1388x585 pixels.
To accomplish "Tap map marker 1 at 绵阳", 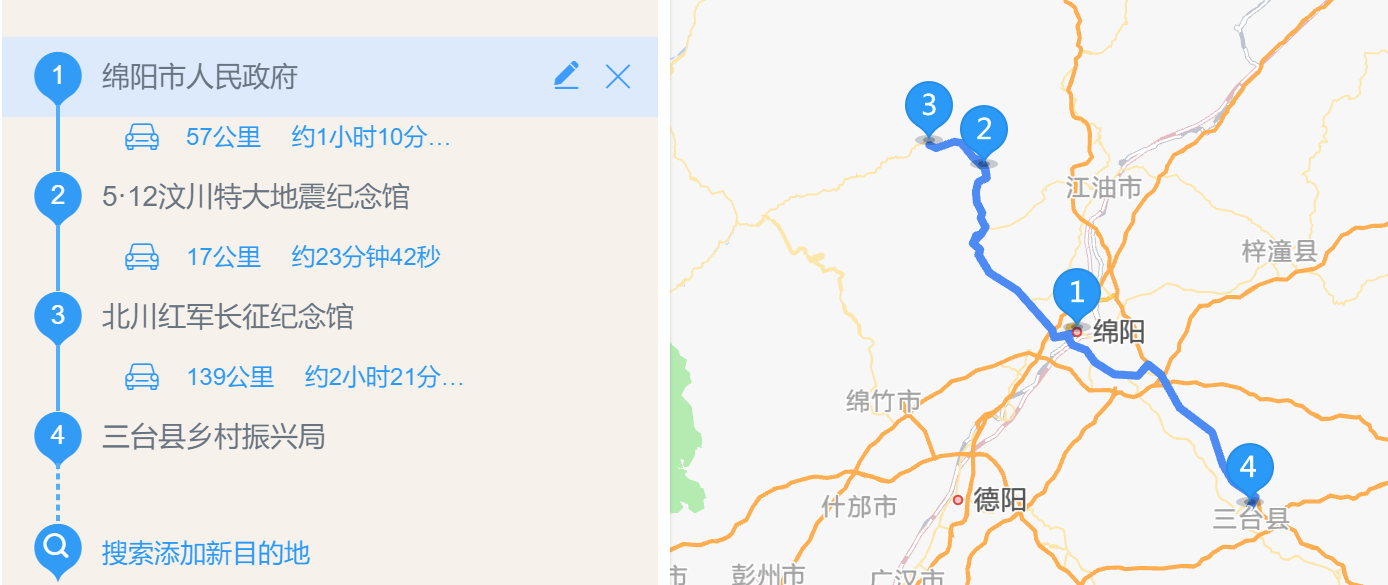I will [1077, 293].
